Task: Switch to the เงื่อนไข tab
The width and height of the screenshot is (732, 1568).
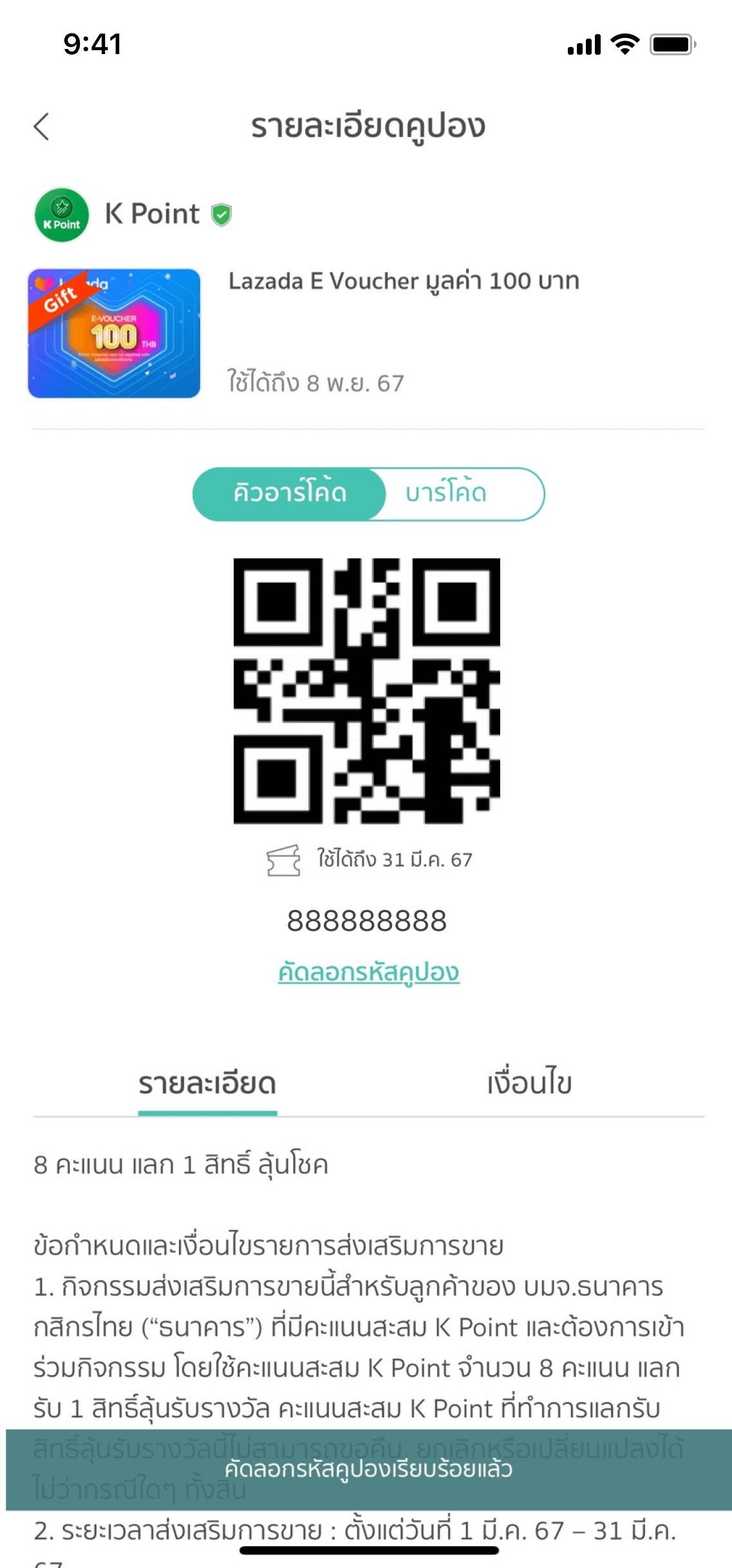Action: 529,1084
